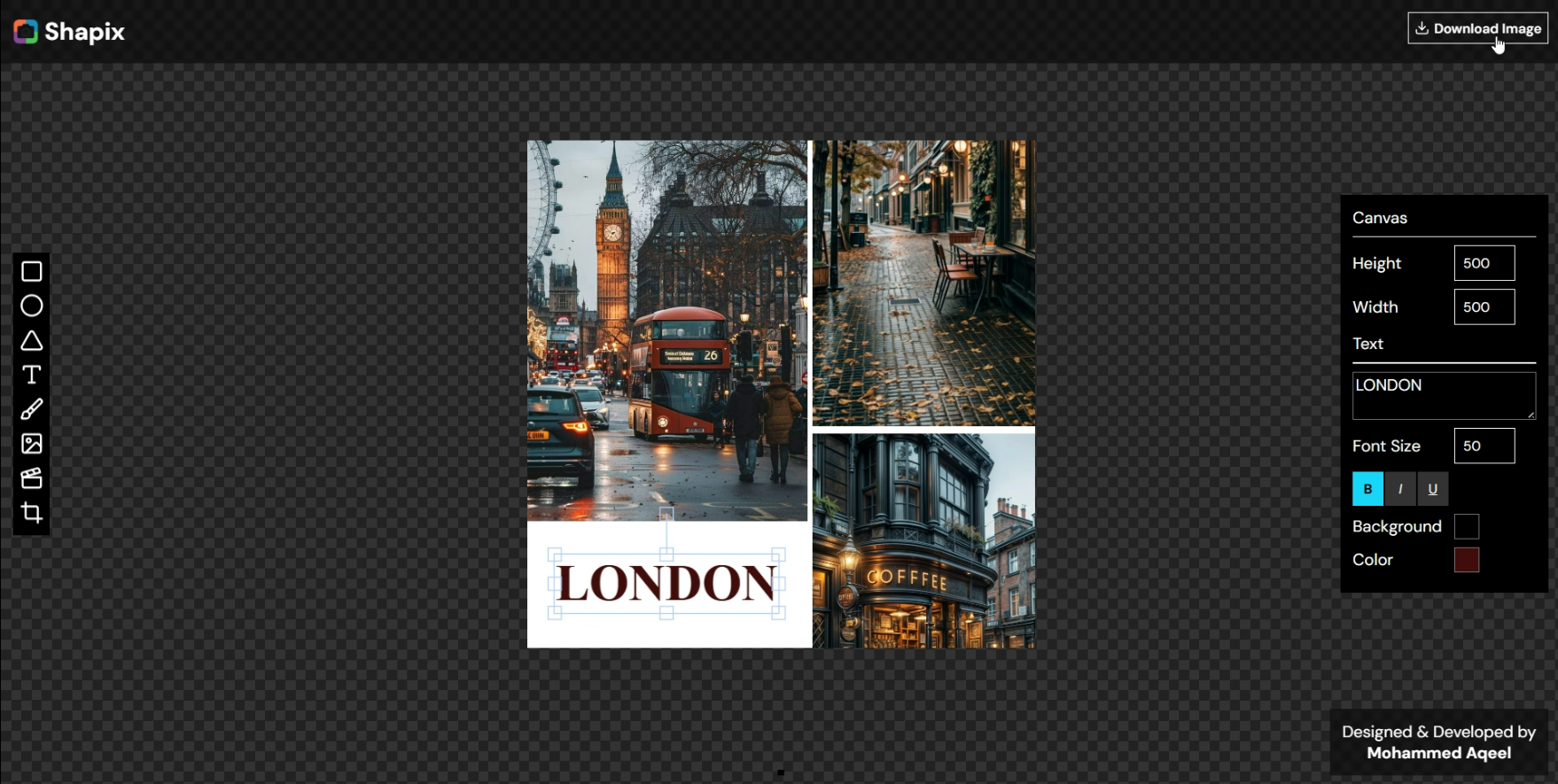Activate the crop tool
Image resolution: width=1558 pixels, height=784 pixels.
pos(32,513)
